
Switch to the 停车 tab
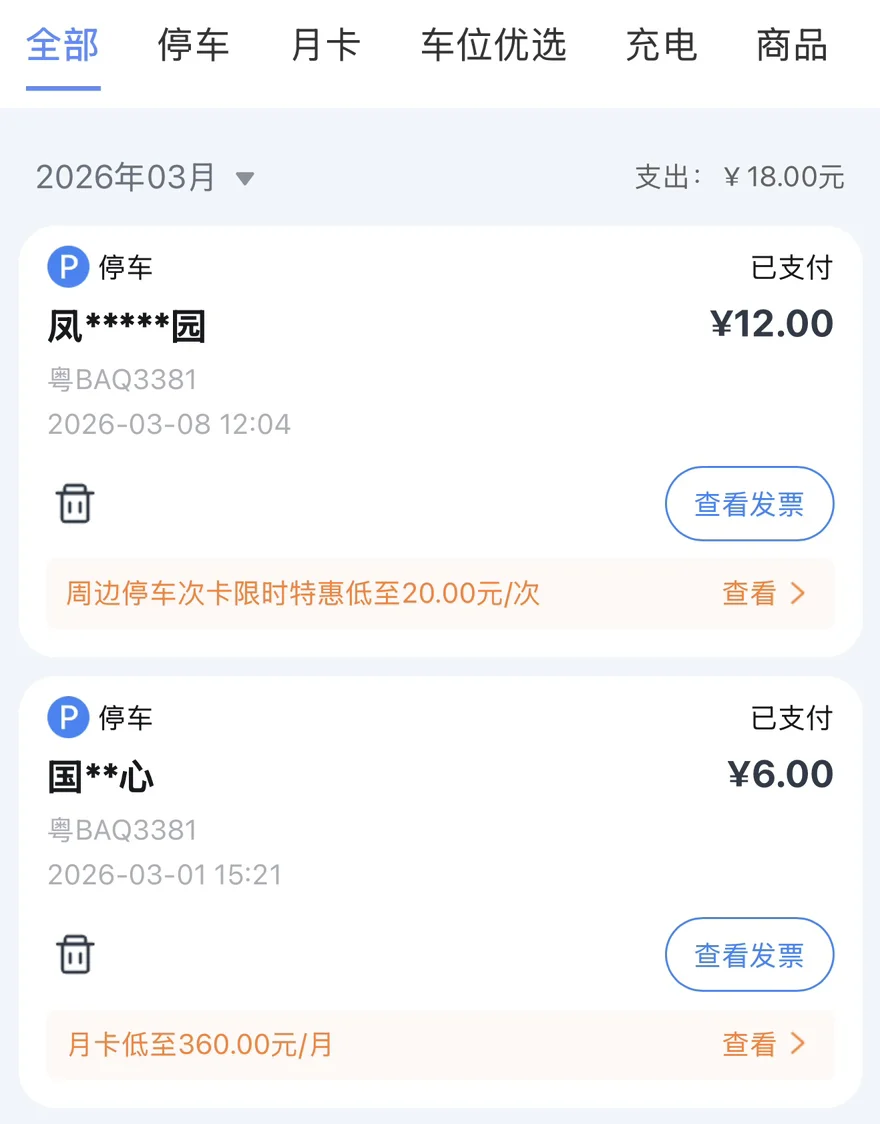(193, 46)
